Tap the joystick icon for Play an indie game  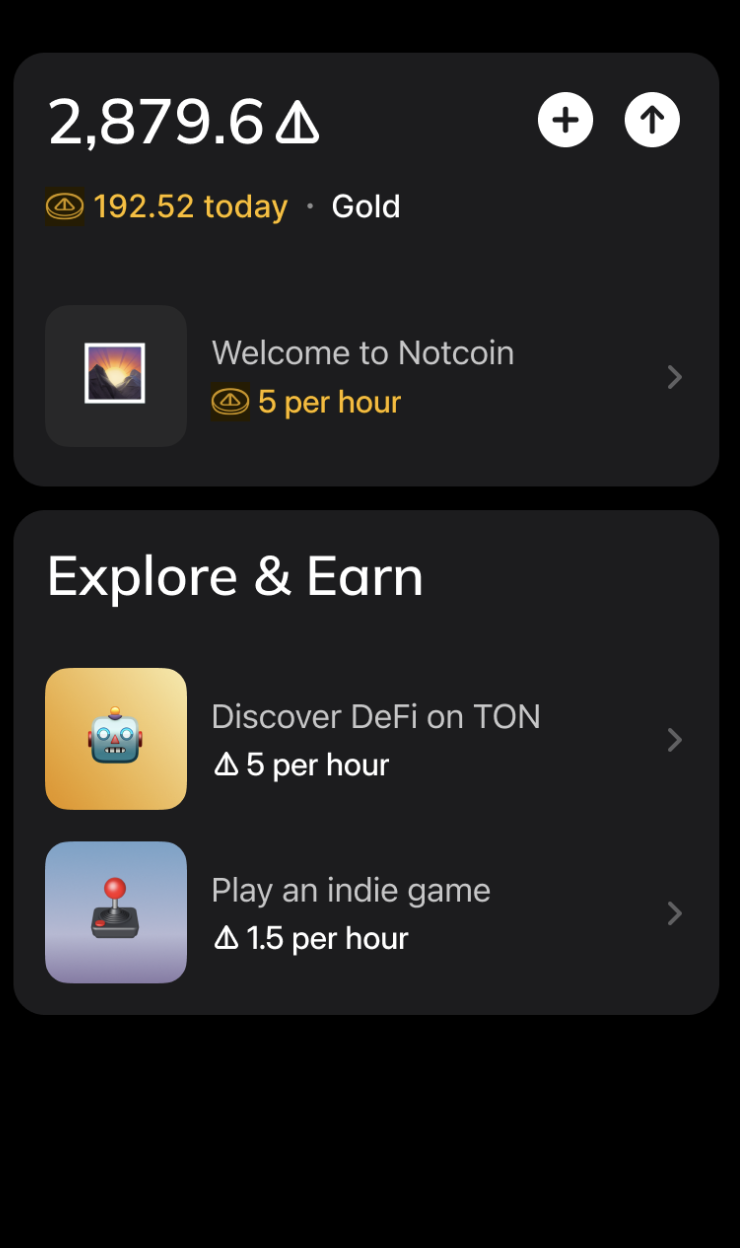[115, 912]
